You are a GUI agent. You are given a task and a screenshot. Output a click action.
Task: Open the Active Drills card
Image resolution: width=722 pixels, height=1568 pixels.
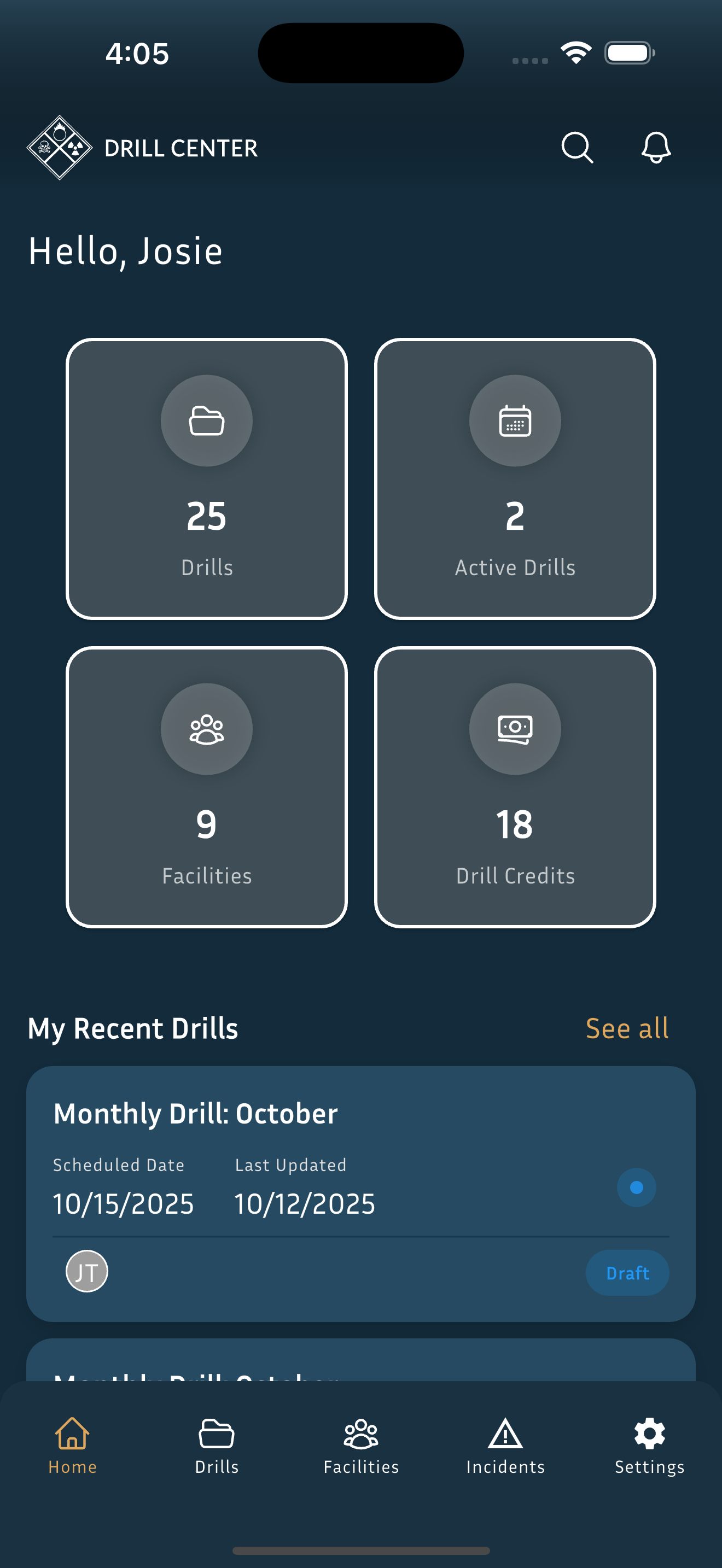tap(515, 479)
